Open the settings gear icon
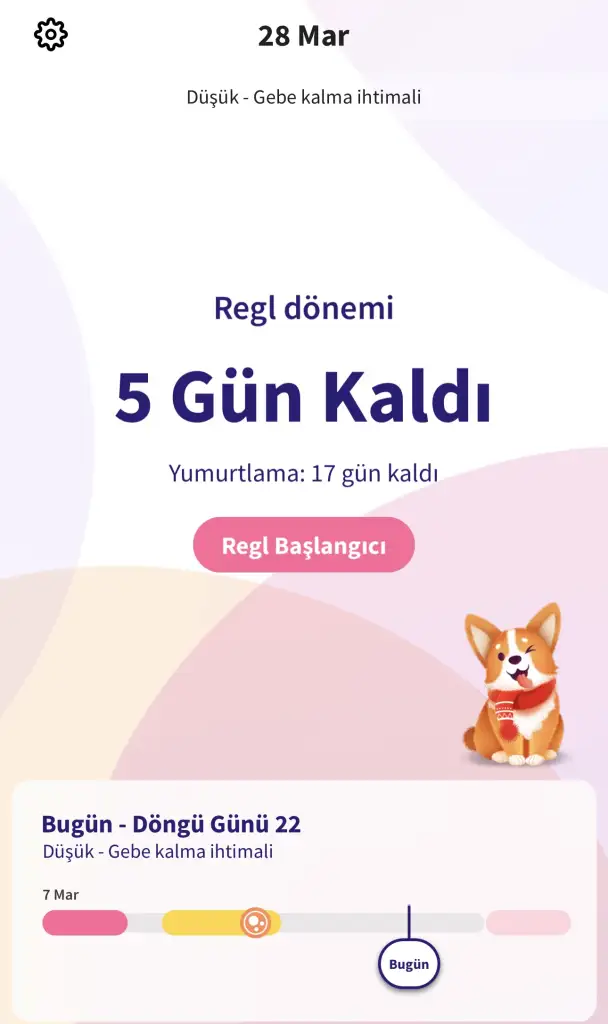Viewport: 608px width, 1024px height. 50,36
